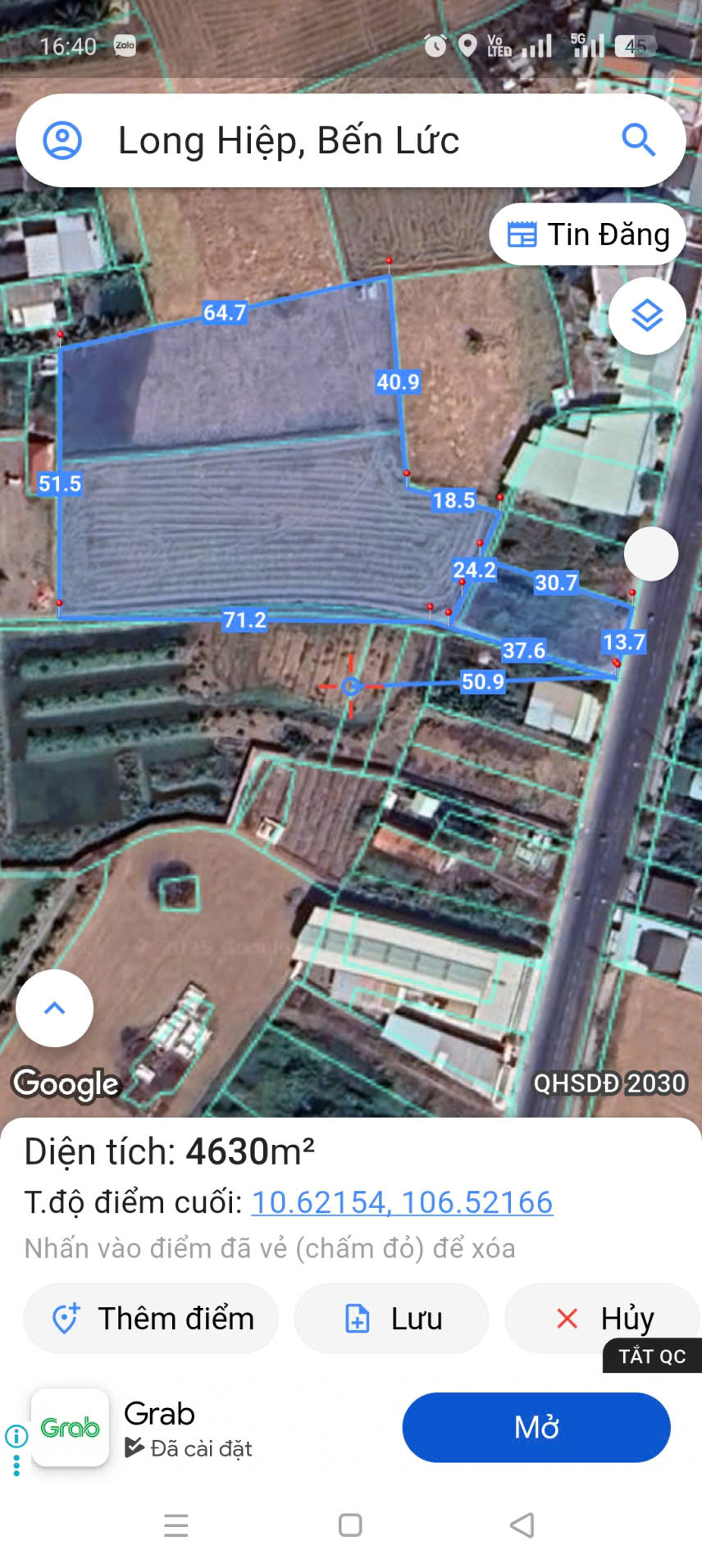This screenshot has height=1568, width=702.
Task: Expand the panel with the up chevron
Action: click(54, 1008)
